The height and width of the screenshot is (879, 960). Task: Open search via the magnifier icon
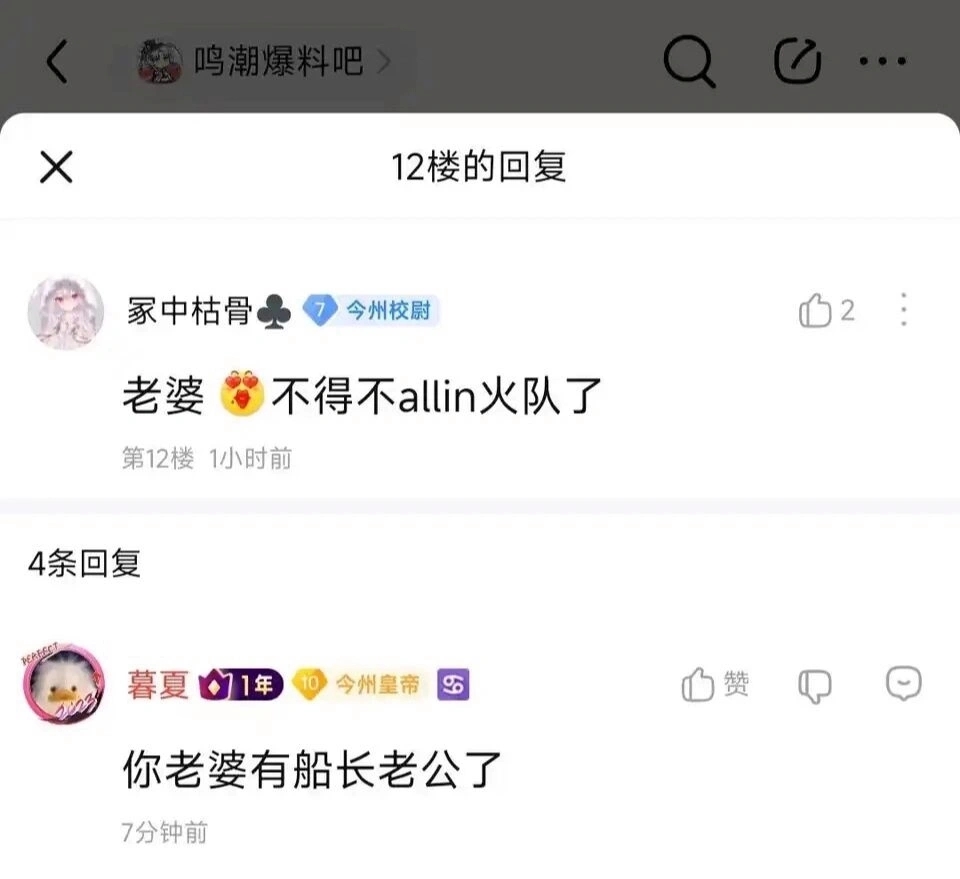tap(689, 63)
